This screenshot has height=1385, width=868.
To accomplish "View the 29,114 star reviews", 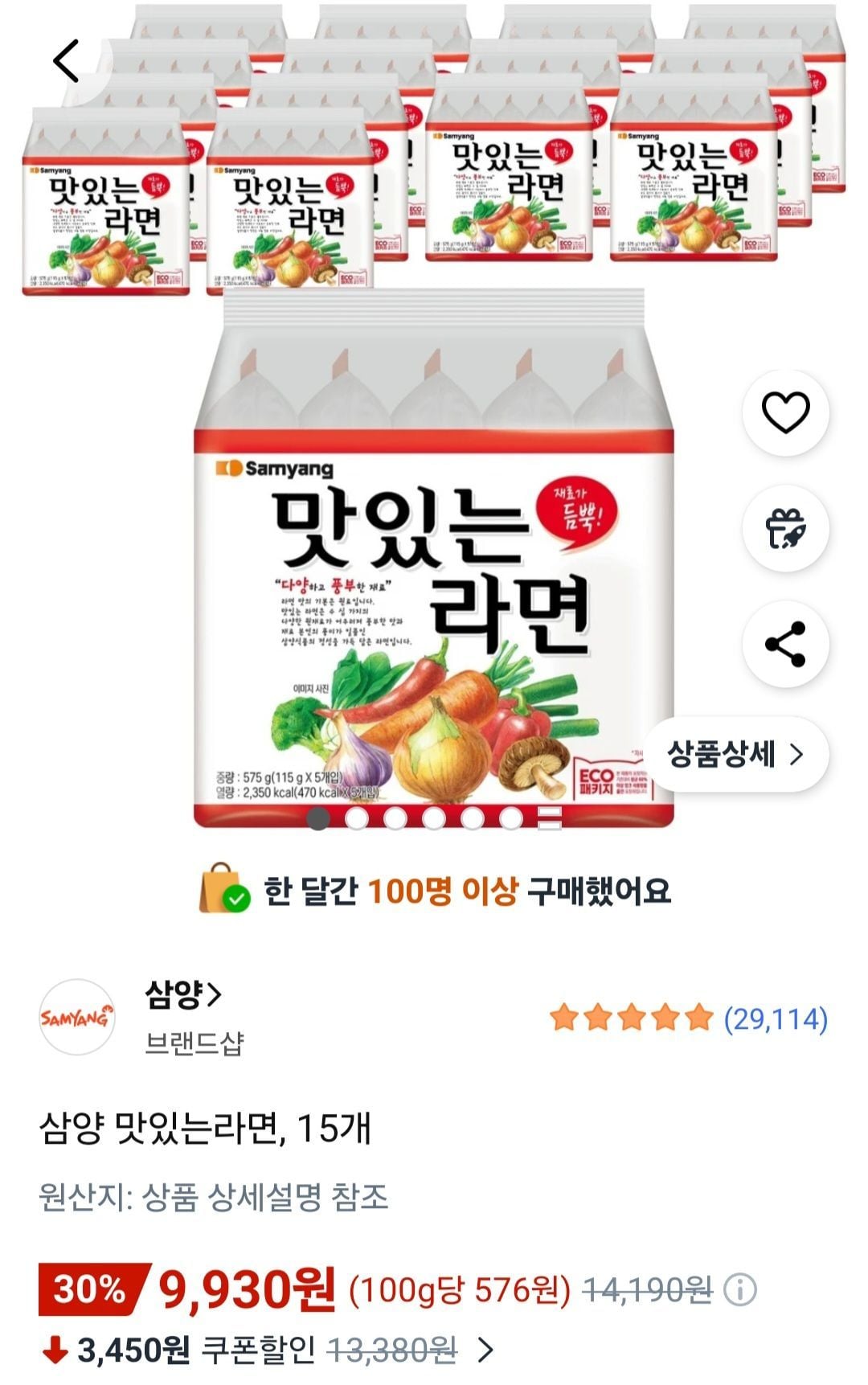I will 689,1018.
